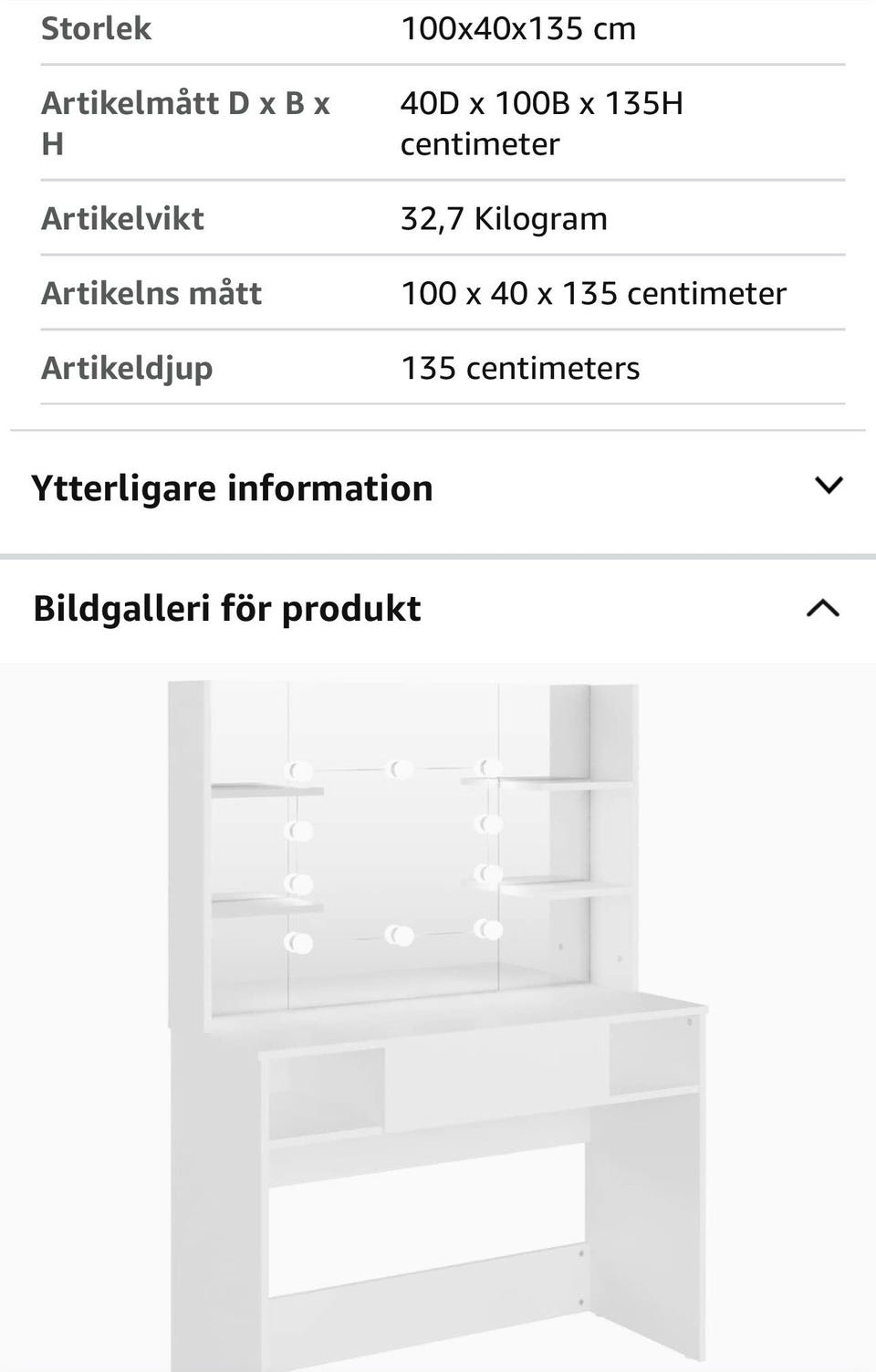Image resolution: width=876 pixels, height=1372 pixels.
Task: Click the downward chevron icon next to Ytterligare information
Action: click(829, 485)
